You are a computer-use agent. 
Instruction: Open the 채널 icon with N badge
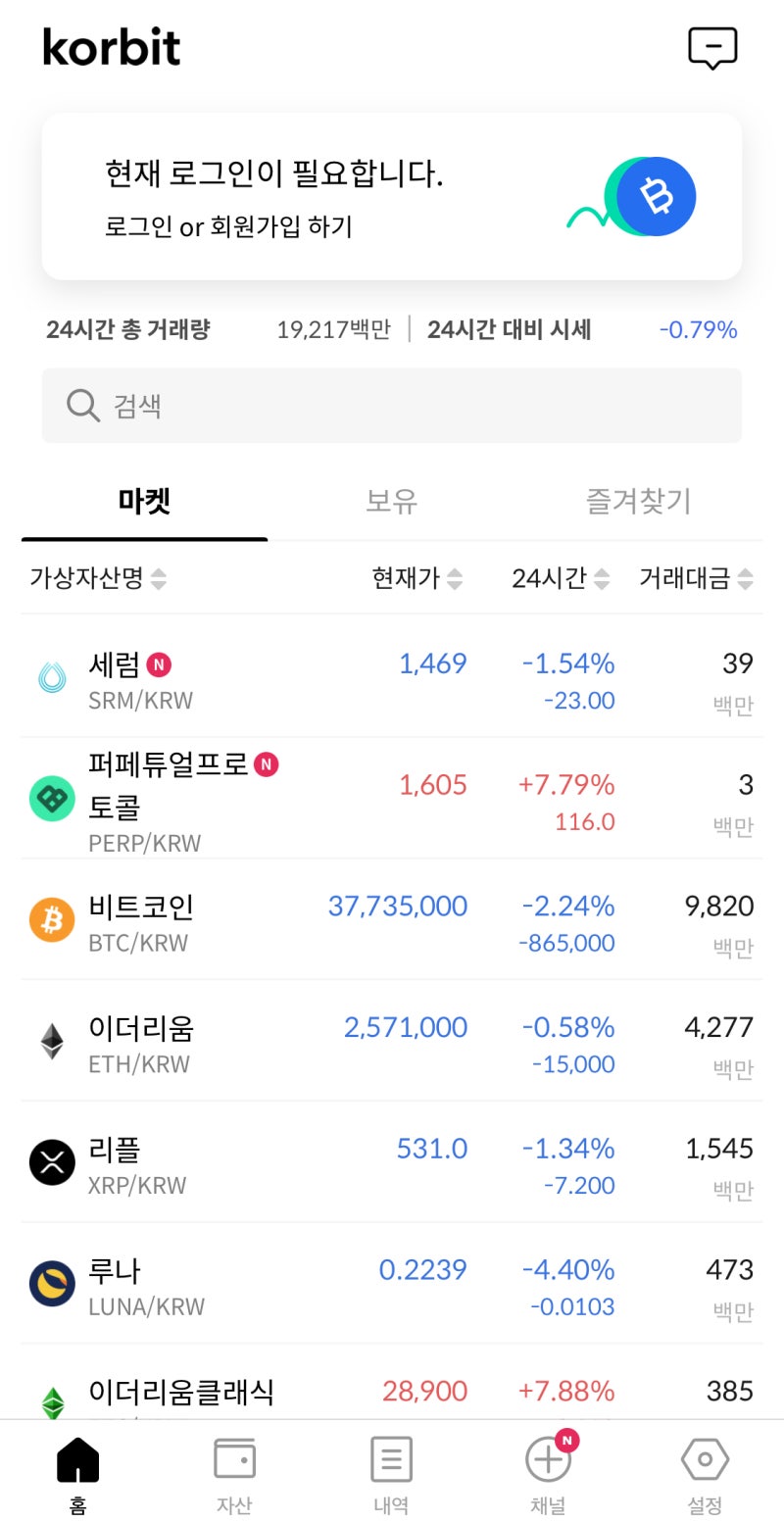point(548,1459)
